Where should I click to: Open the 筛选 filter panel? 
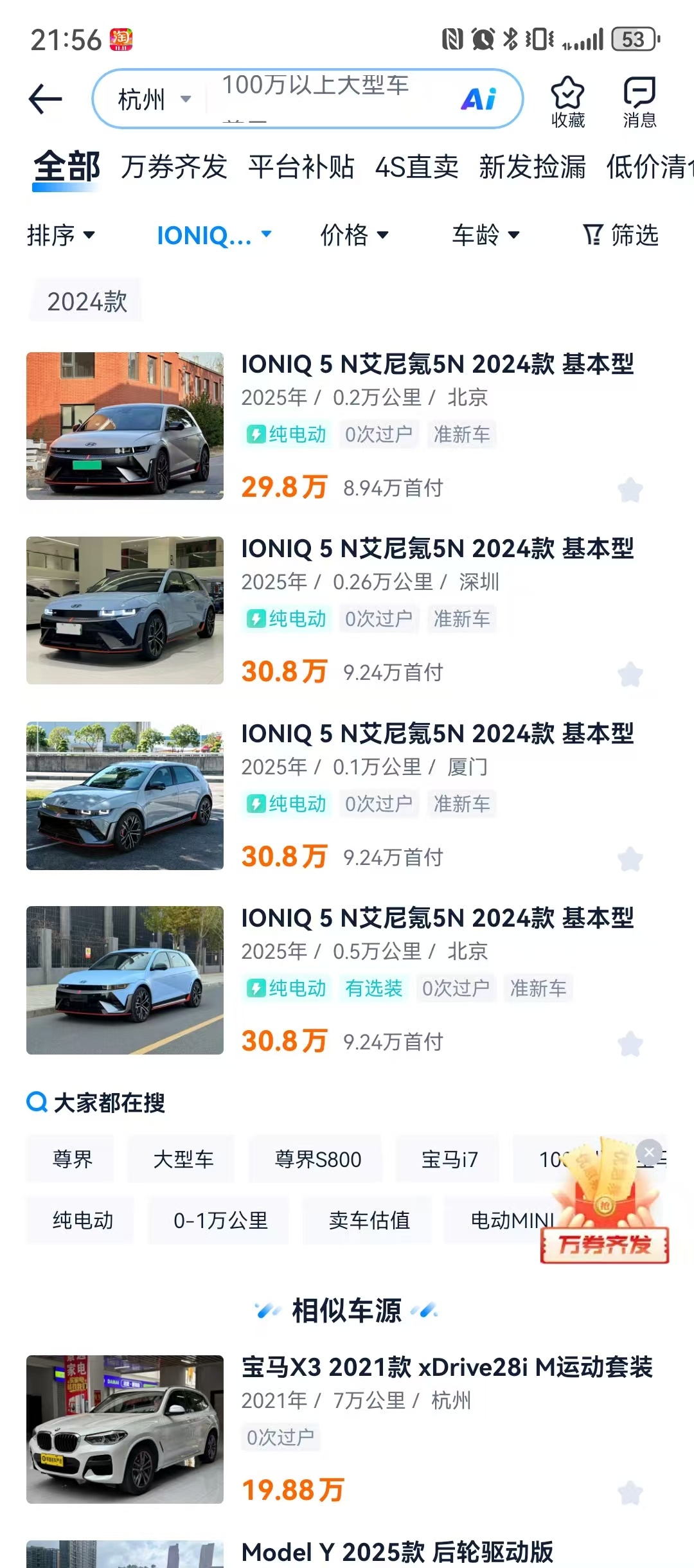621,235
